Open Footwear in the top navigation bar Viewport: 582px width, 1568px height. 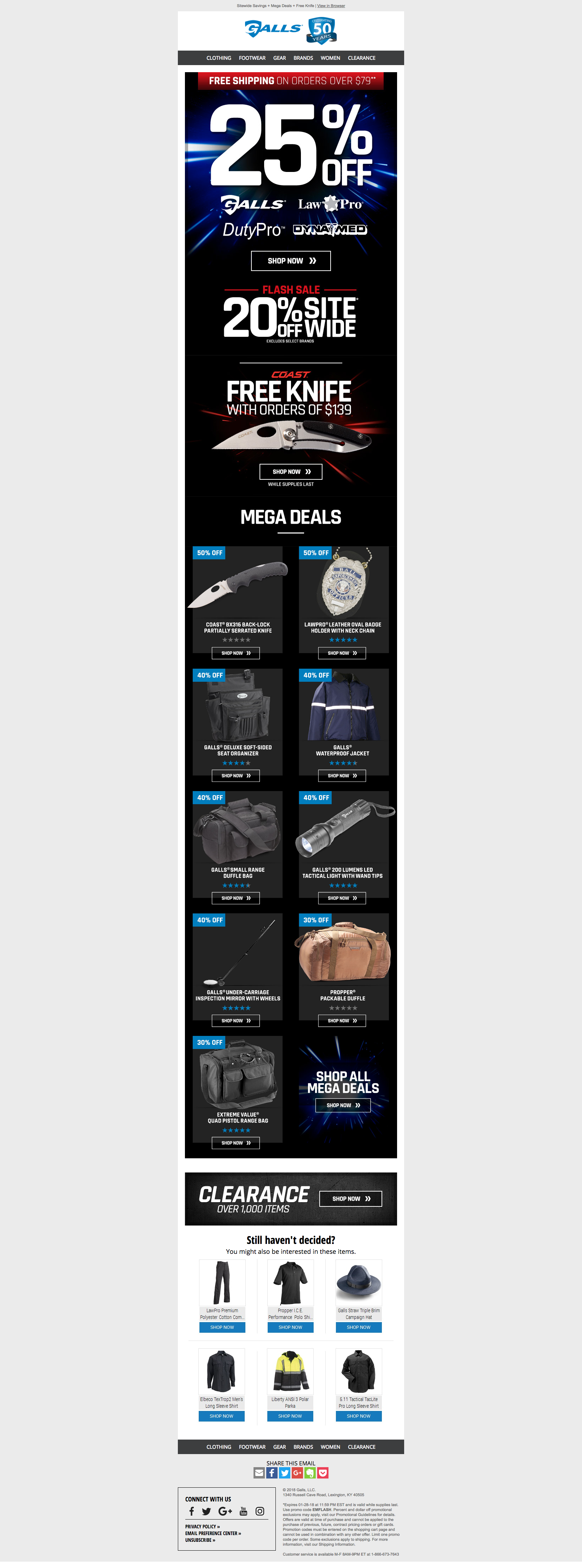252,58
